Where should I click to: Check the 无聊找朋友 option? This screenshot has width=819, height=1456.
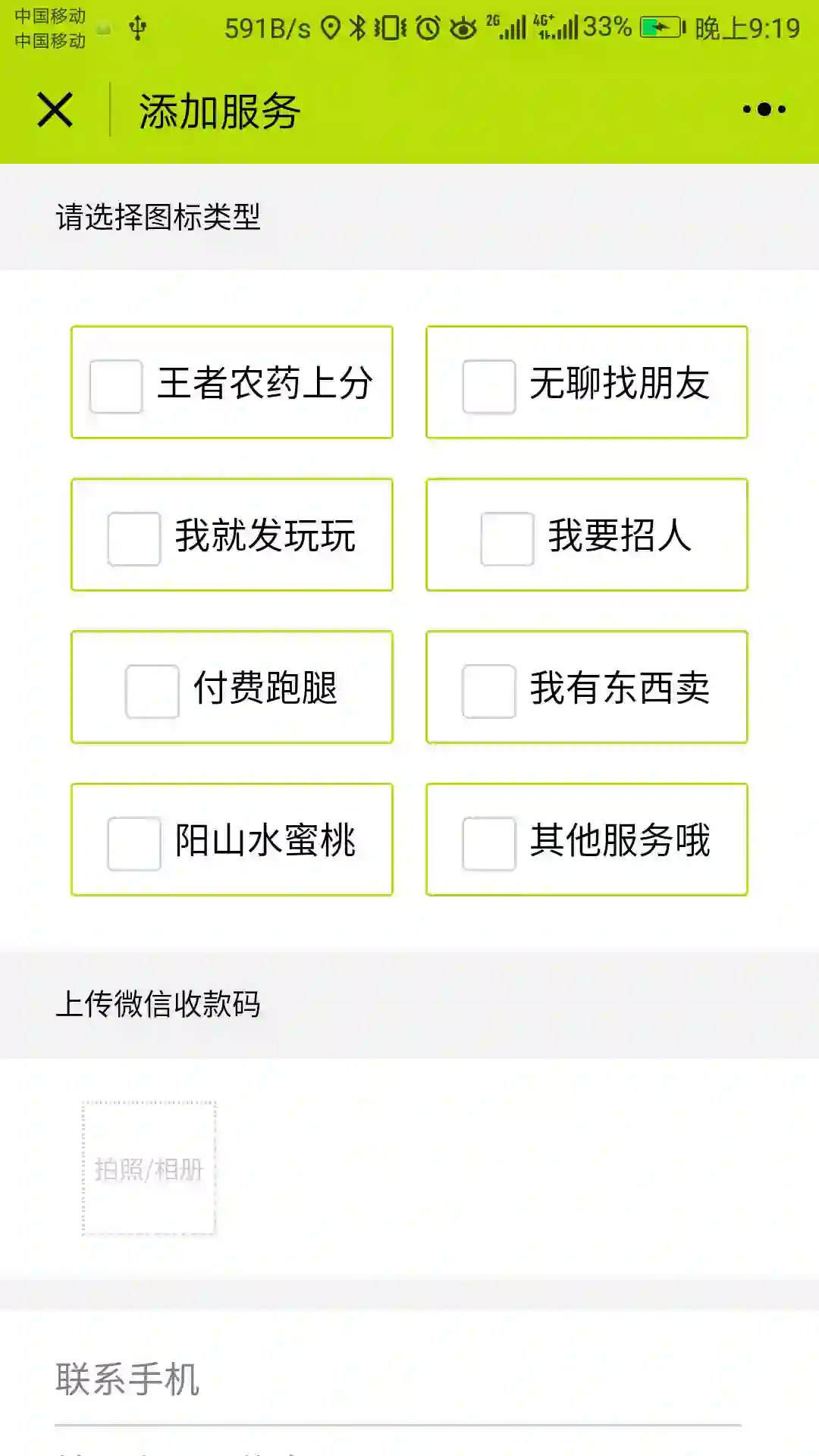point(489,386)
